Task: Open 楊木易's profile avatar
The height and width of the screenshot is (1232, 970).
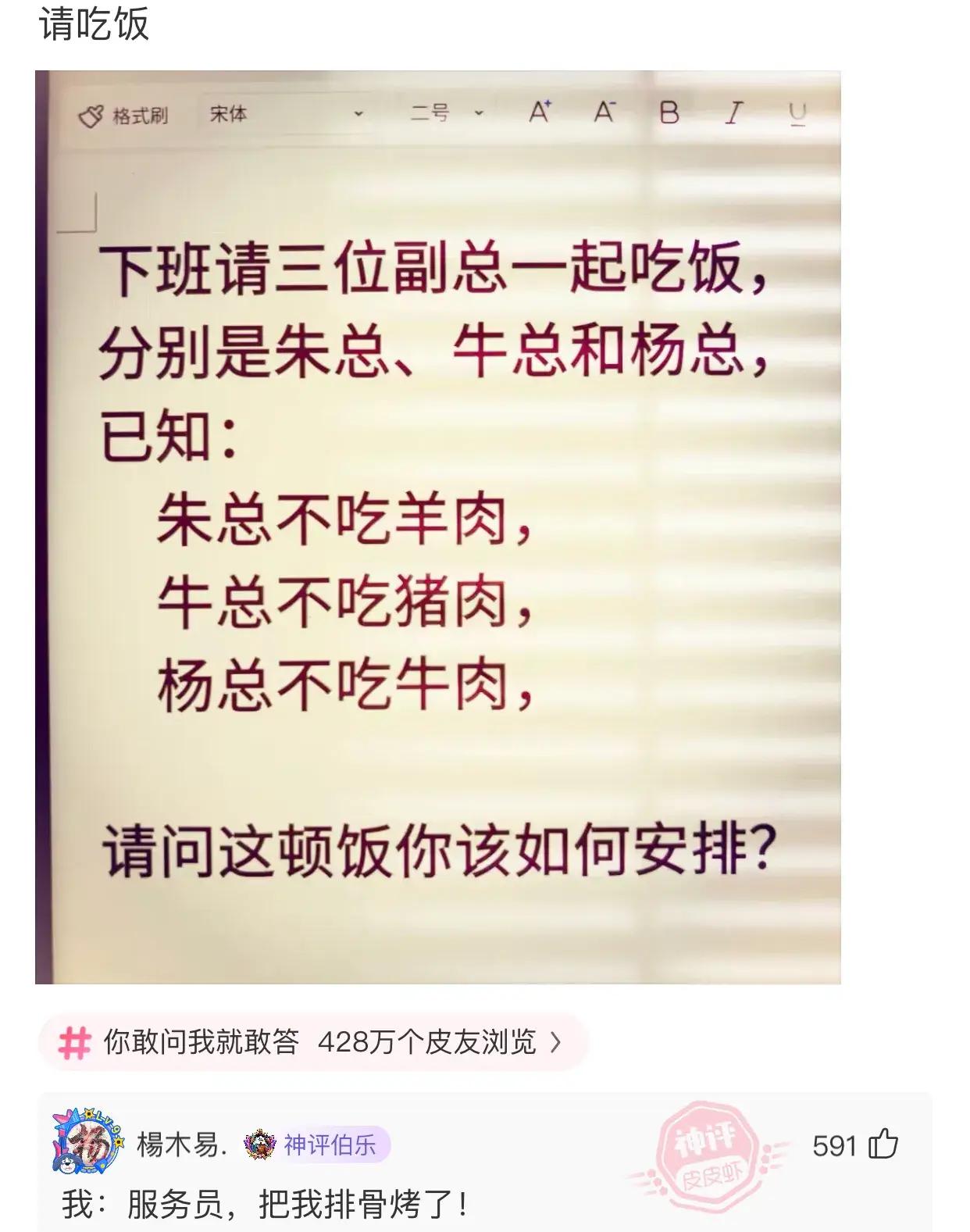Action: [x=86, y=1142]
